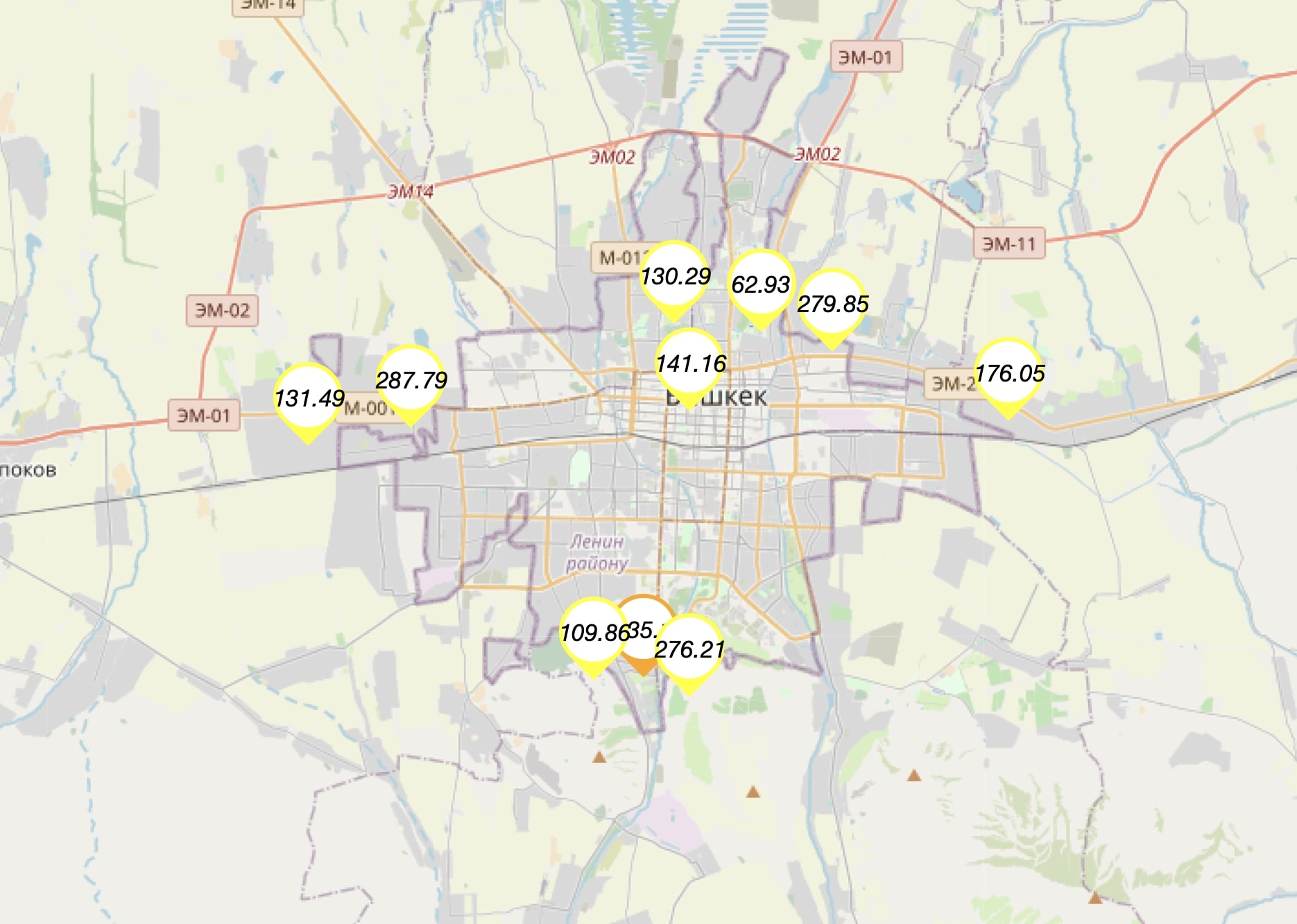
Task: Open the 141.16 marker over Bishkek
Action: point(691,364)
